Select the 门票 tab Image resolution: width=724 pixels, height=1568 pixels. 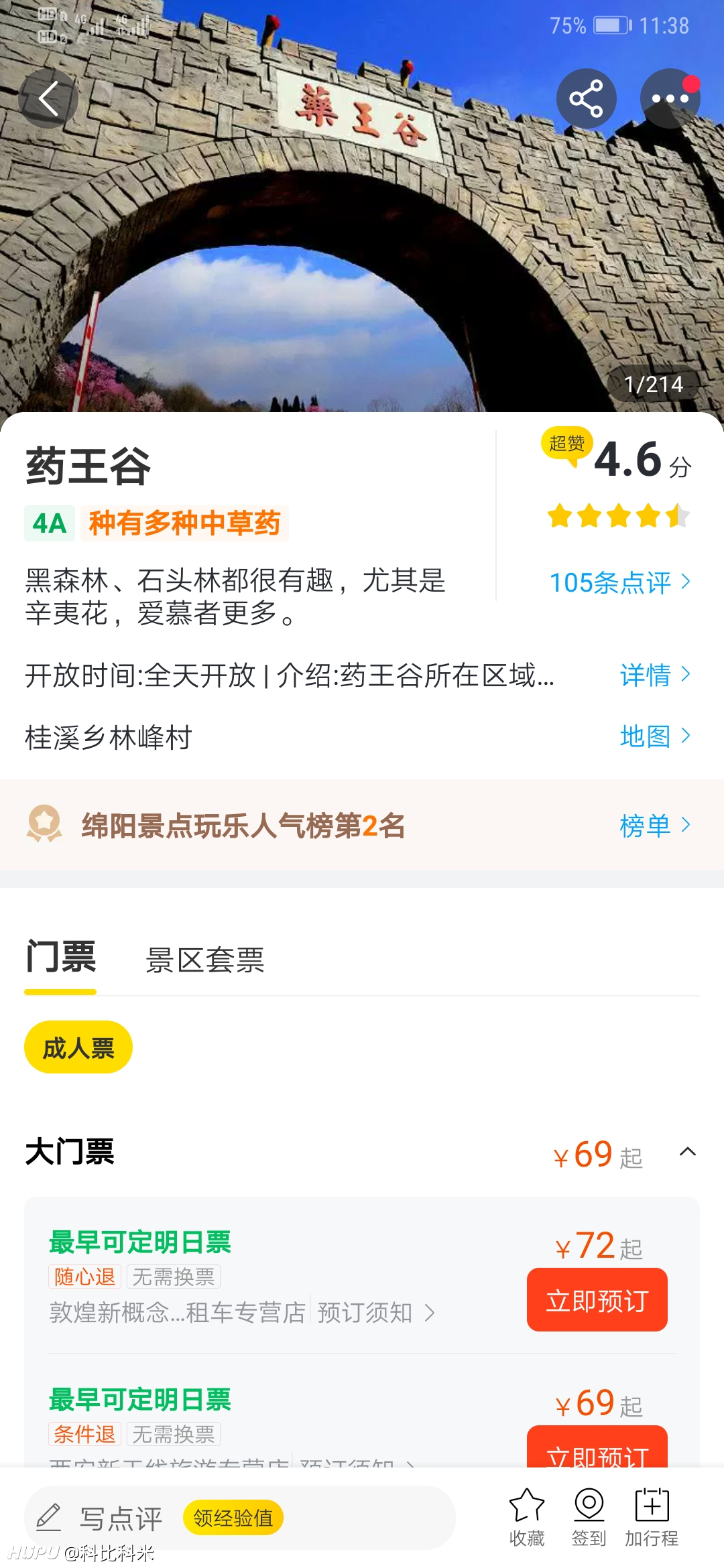point(60,957)
